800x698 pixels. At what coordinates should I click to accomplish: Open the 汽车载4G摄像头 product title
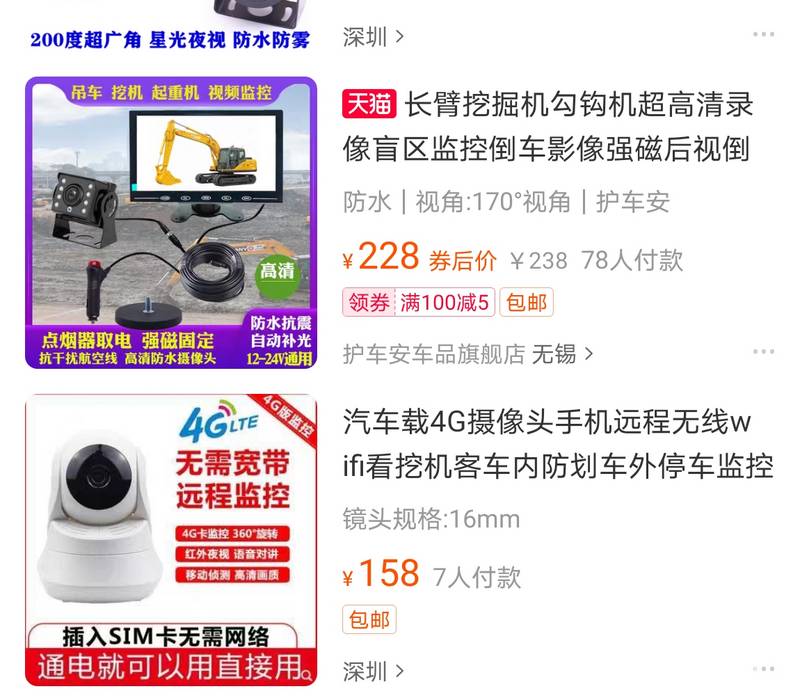tap(557, 442)
